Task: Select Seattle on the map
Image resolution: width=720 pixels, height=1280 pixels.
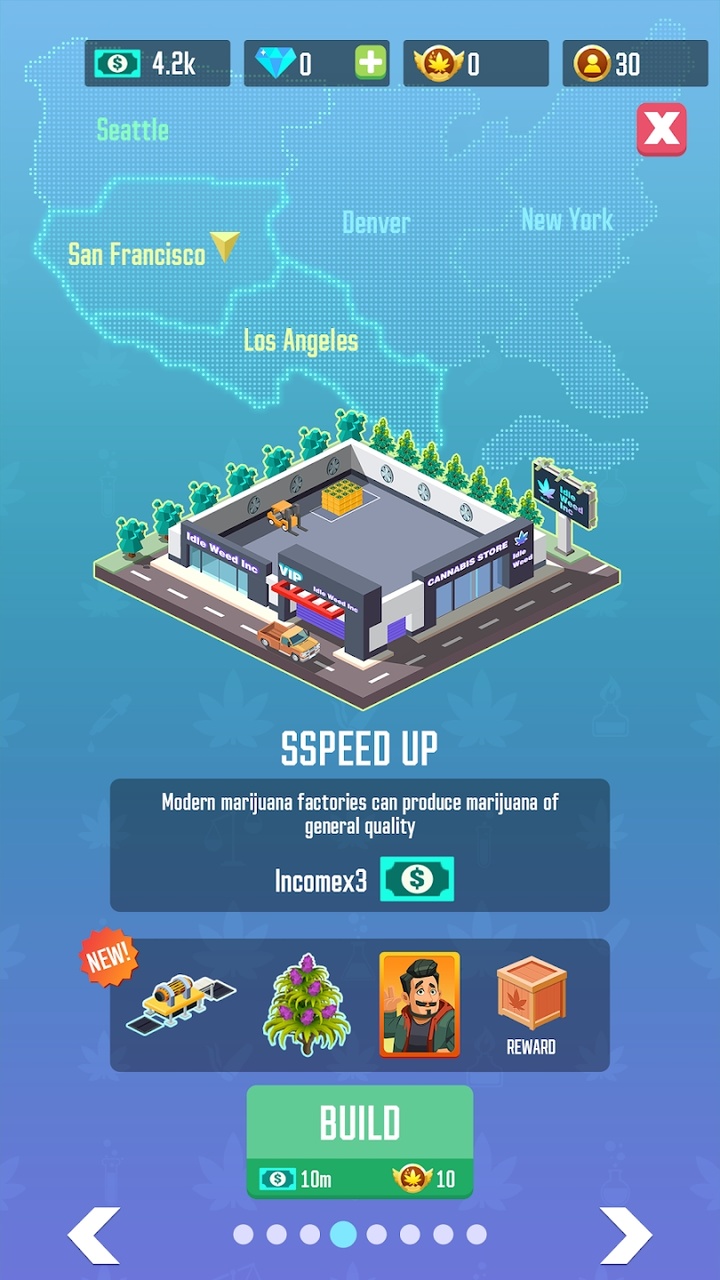Action: [133, 130]
